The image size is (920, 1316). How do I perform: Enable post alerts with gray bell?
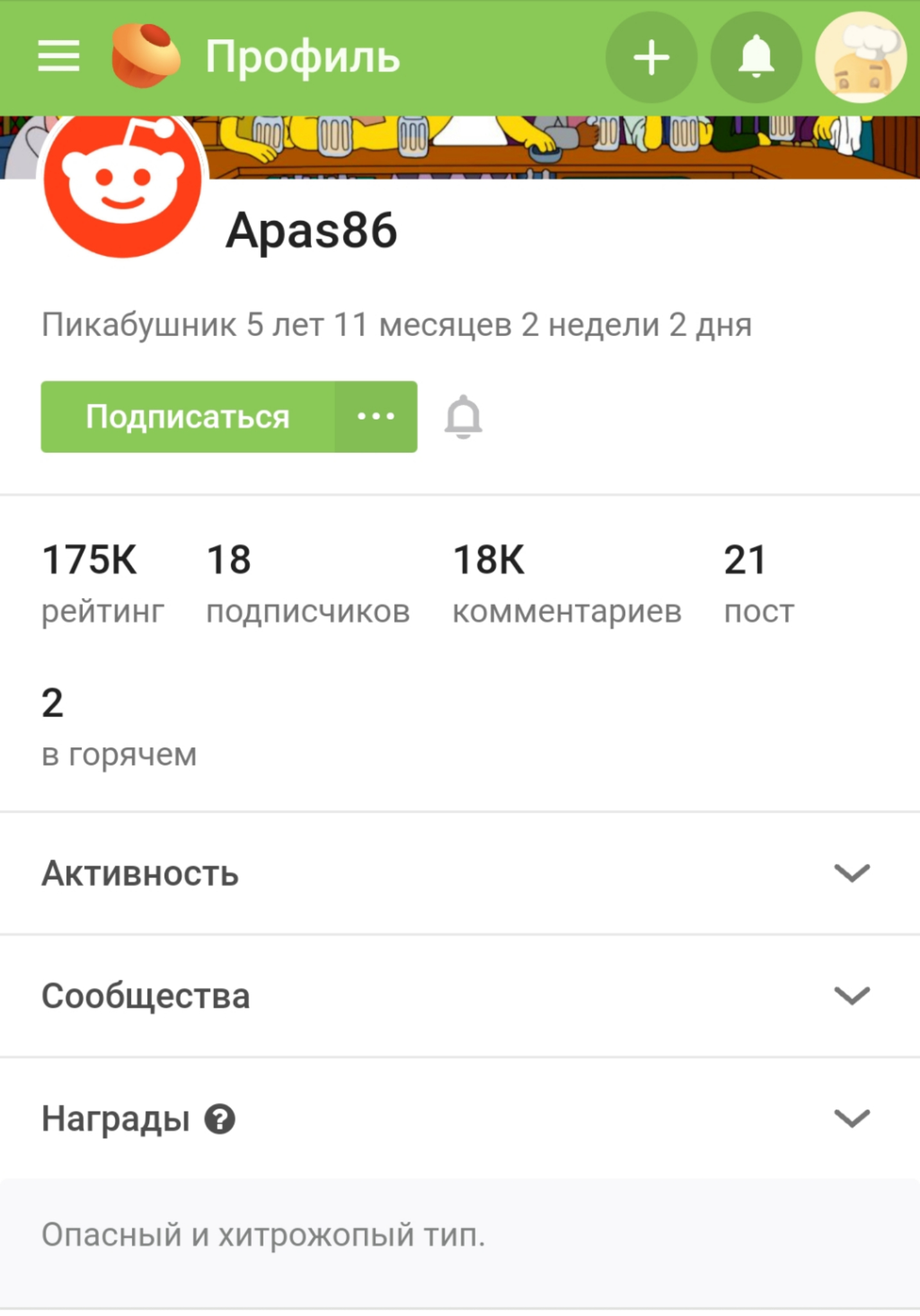(463, 417)
